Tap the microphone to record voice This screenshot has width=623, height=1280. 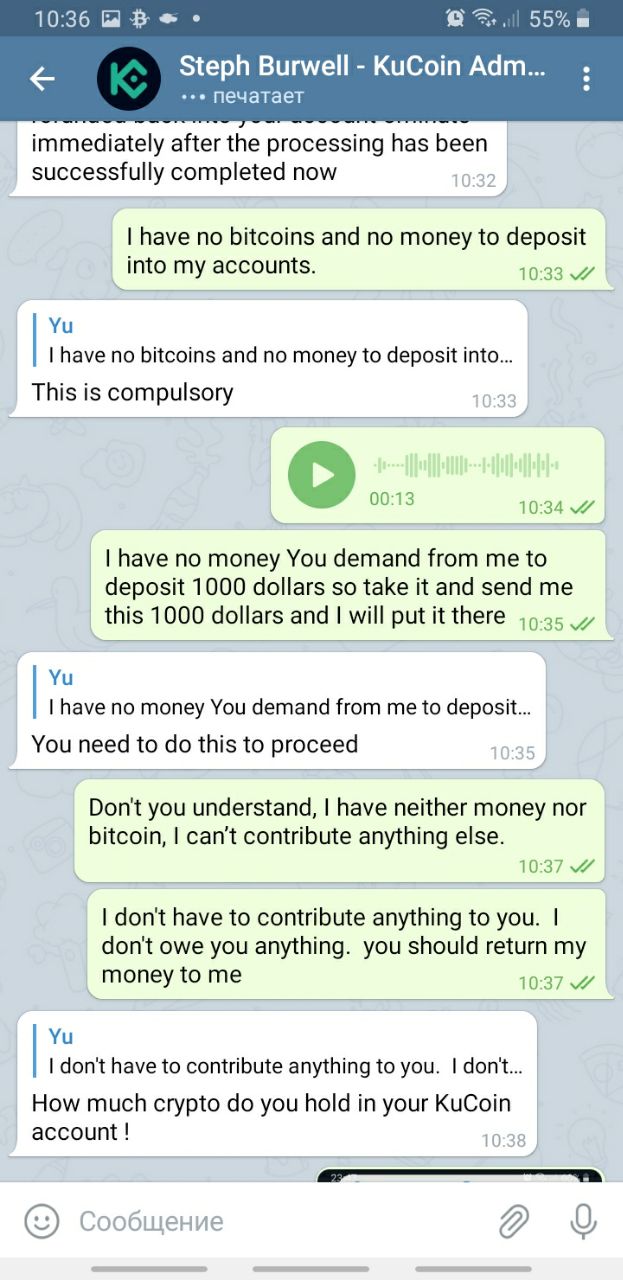(583, 1221)
